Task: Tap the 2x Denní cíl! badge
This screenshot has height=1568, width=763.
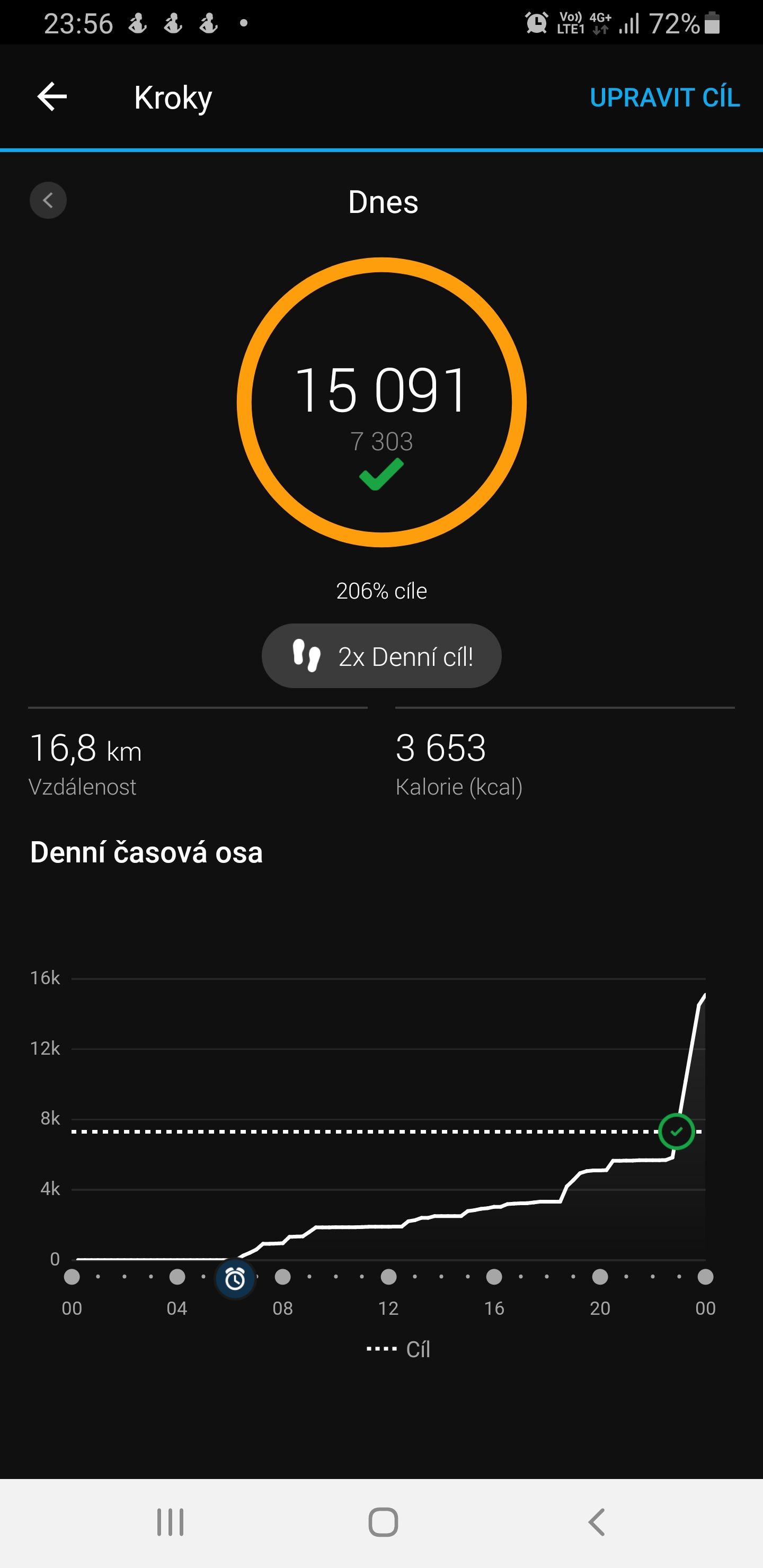Action: click(381, 656)
